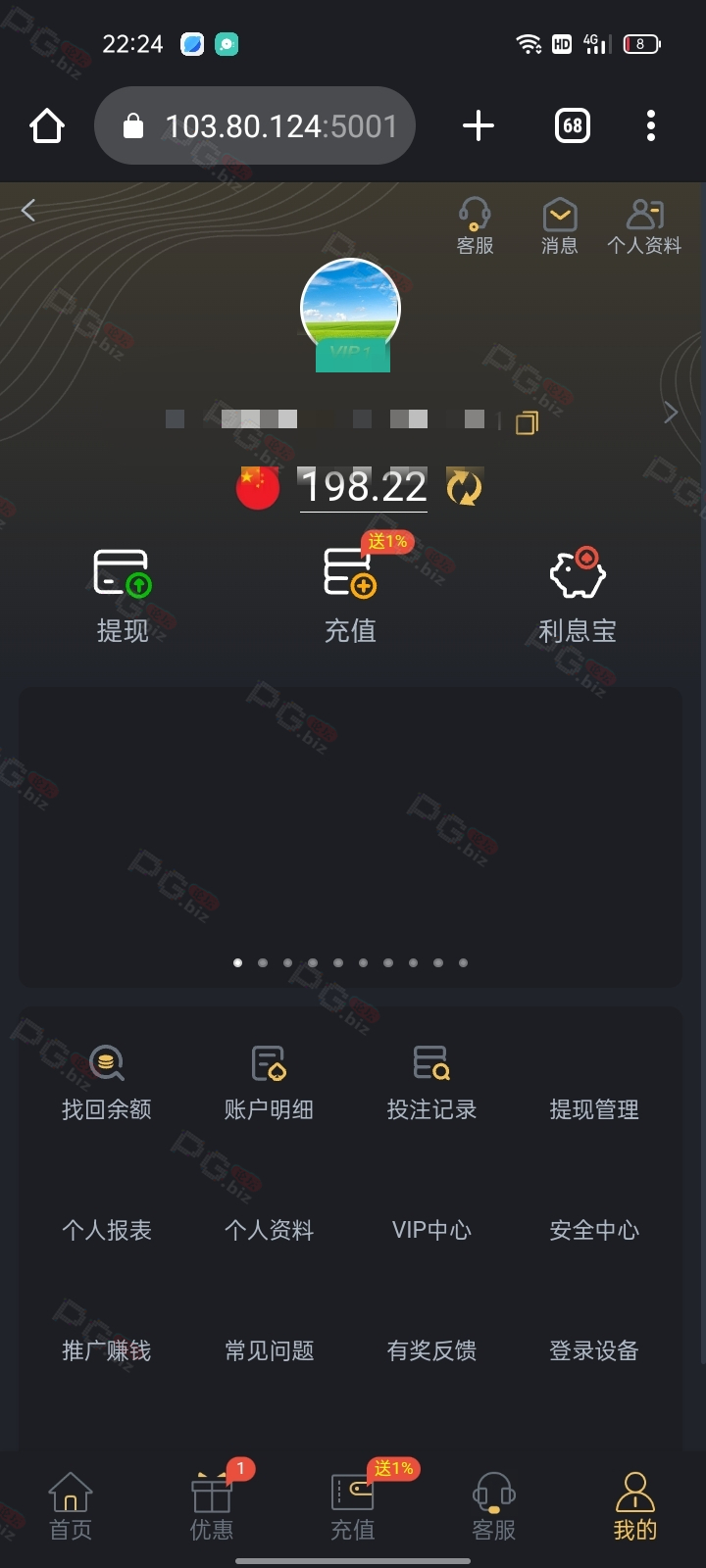Copy the account ID with the copy icon
The width and height of the screenshot is (706, 1568).
tap(527, 422)
